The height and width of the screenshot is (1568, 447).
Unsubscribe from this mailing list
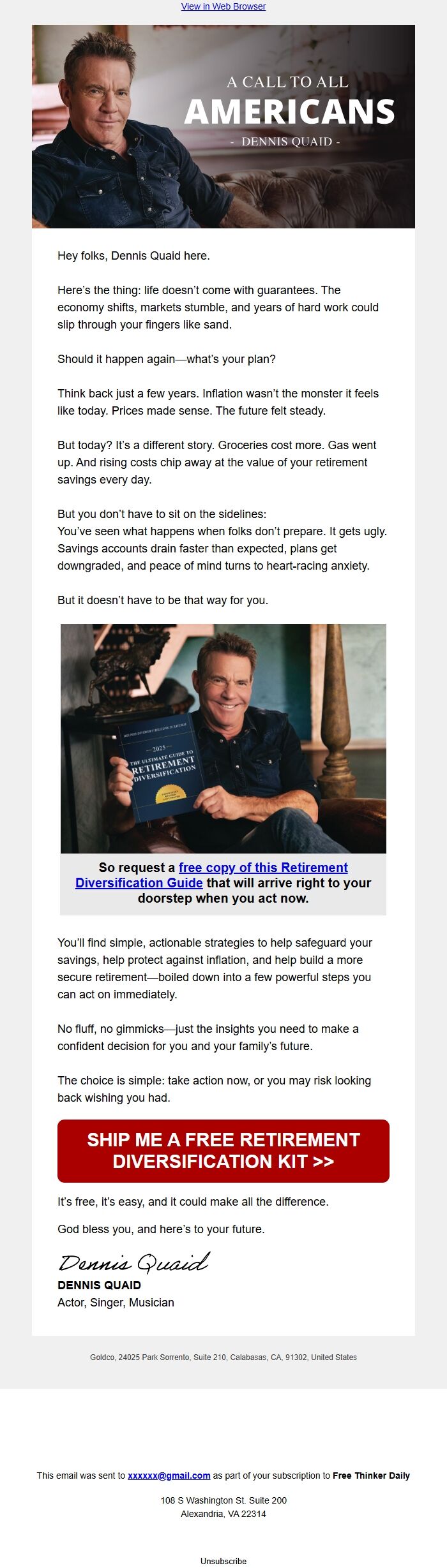[x=223, y=1560]
